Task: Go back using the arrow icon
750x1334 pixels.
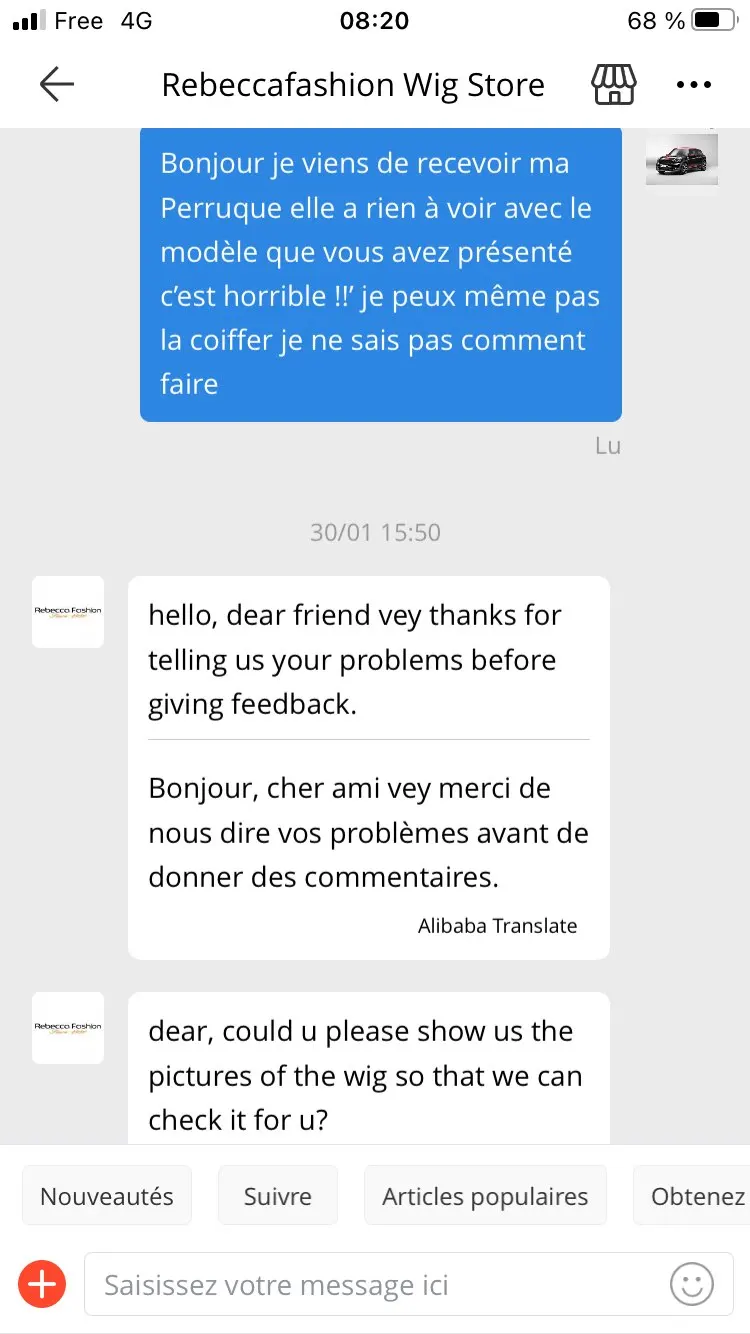Action: click(x=57, y=85)
